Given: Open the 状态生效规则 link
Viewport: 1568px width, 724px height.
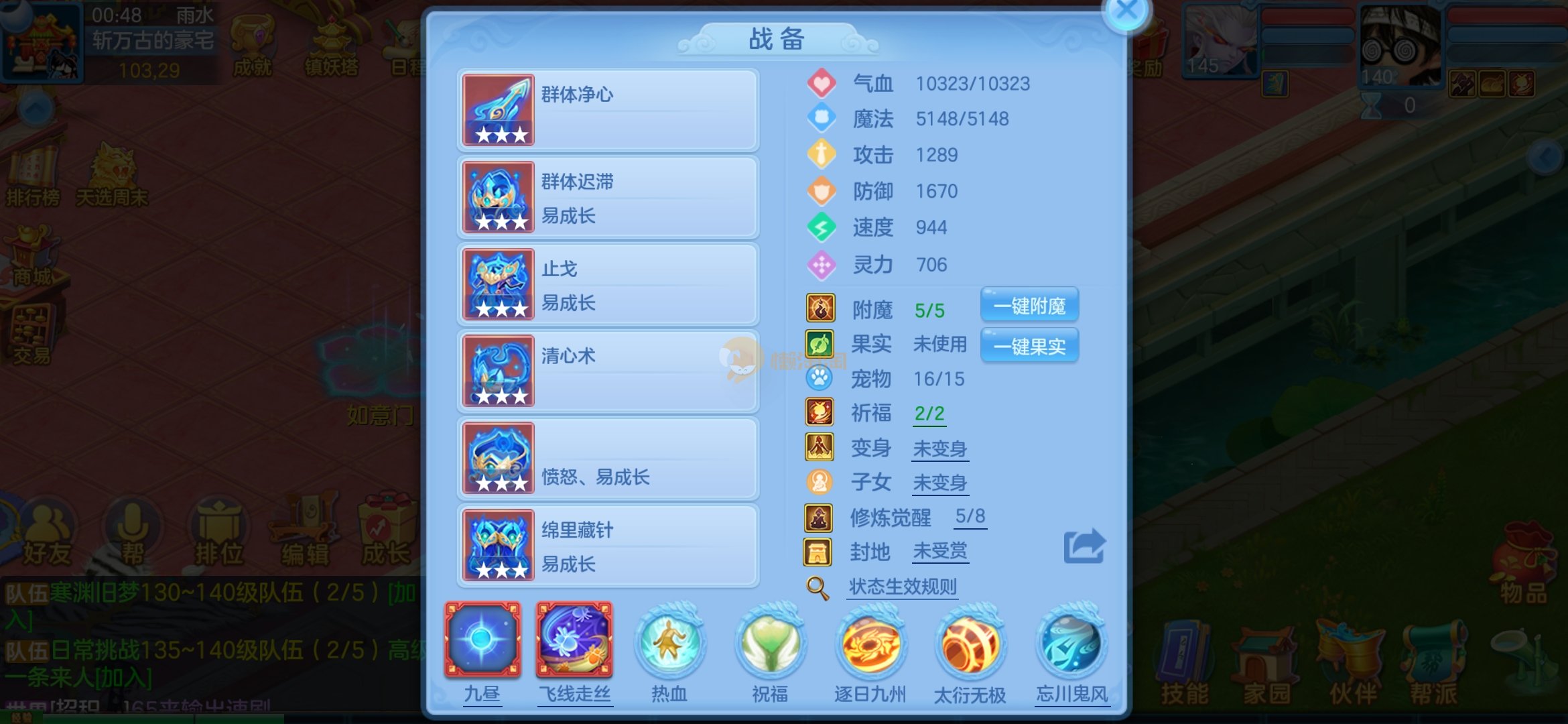Looking at the screenshot, I should pos(902,587).
